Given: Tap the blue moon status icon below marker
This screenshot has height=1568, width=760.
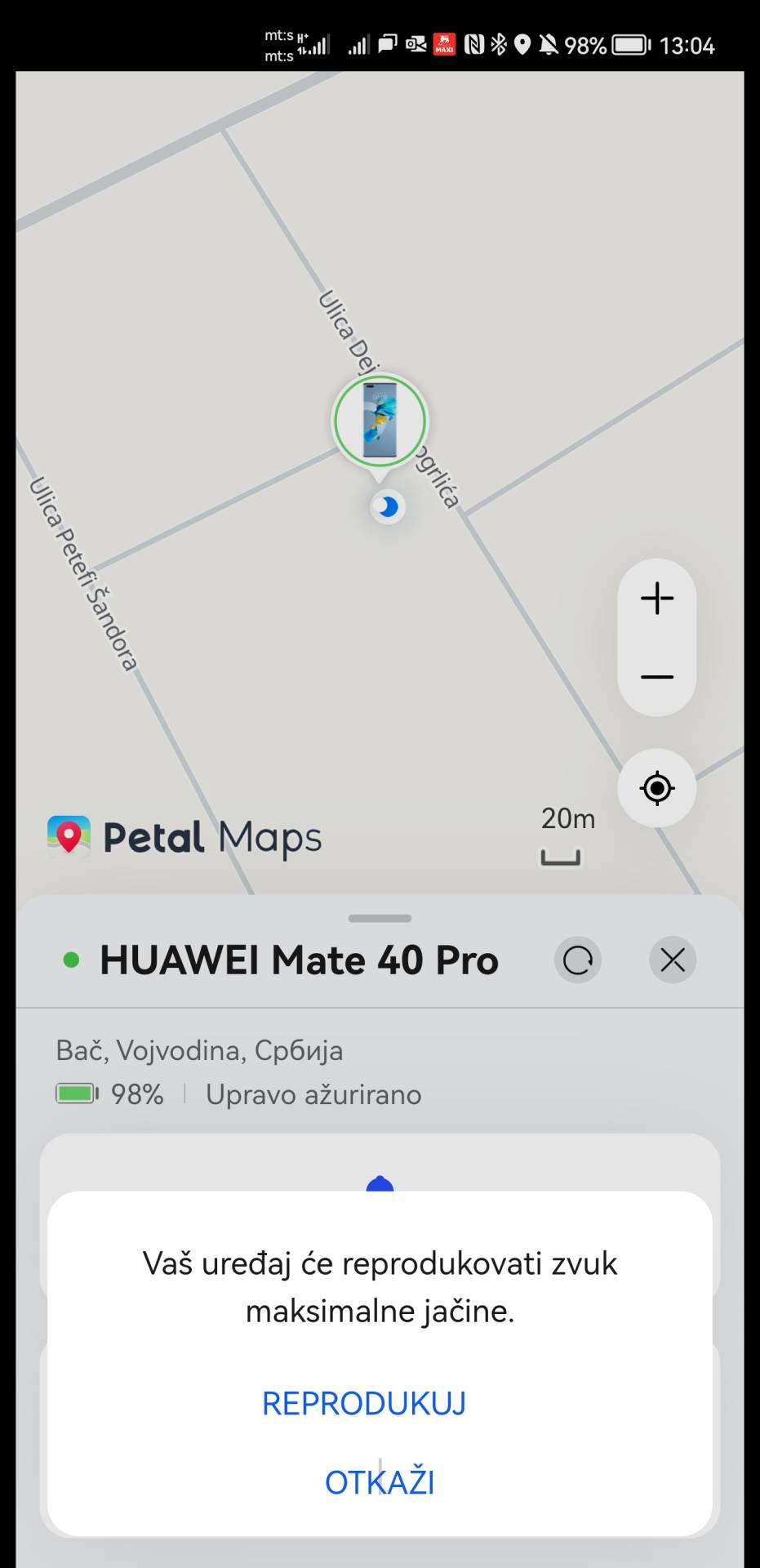Looking at the screenshot, I should click(x=389, y=506).
